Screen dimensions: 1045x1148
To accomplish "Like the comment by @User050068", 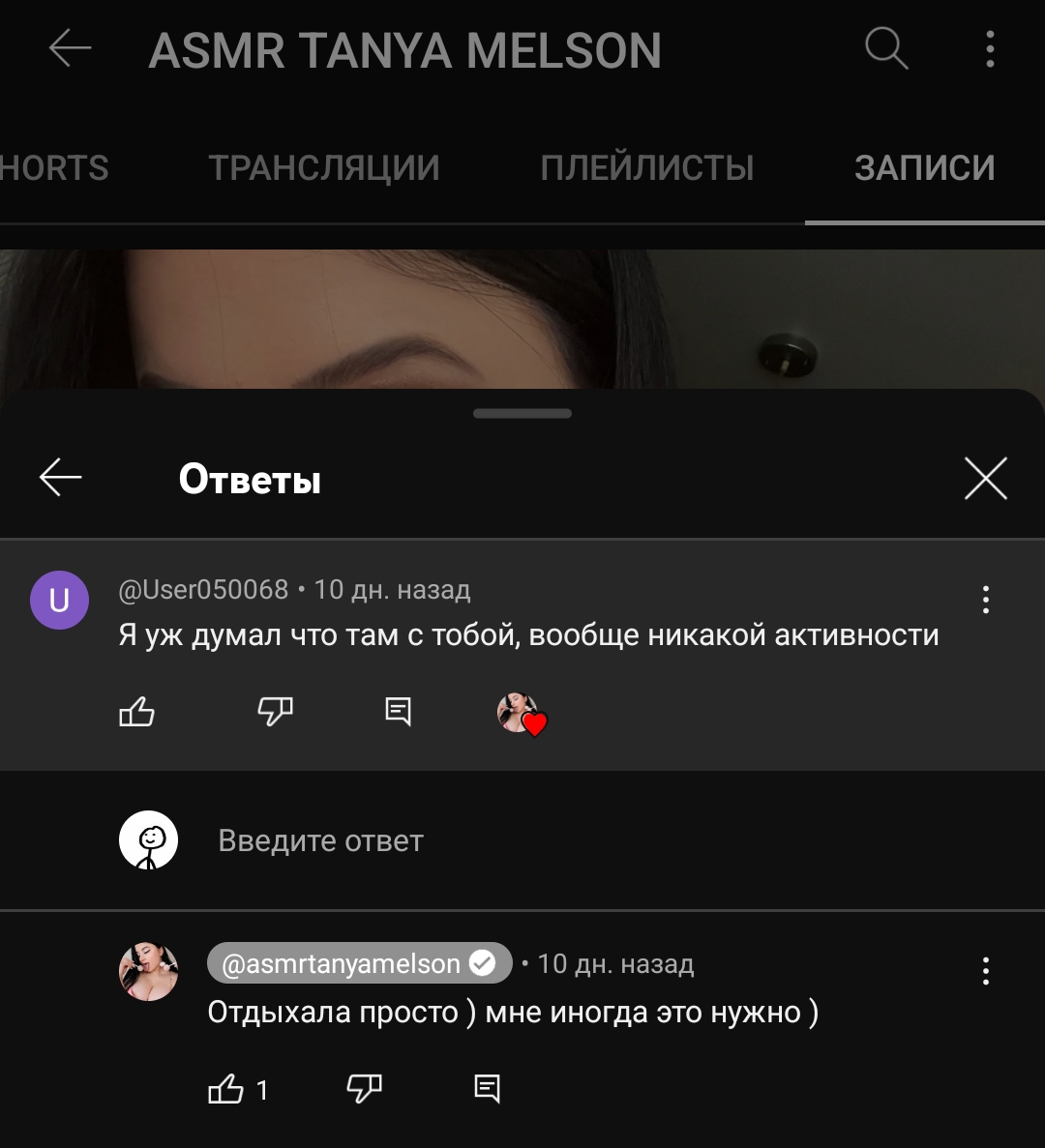I will pos(136,713).
